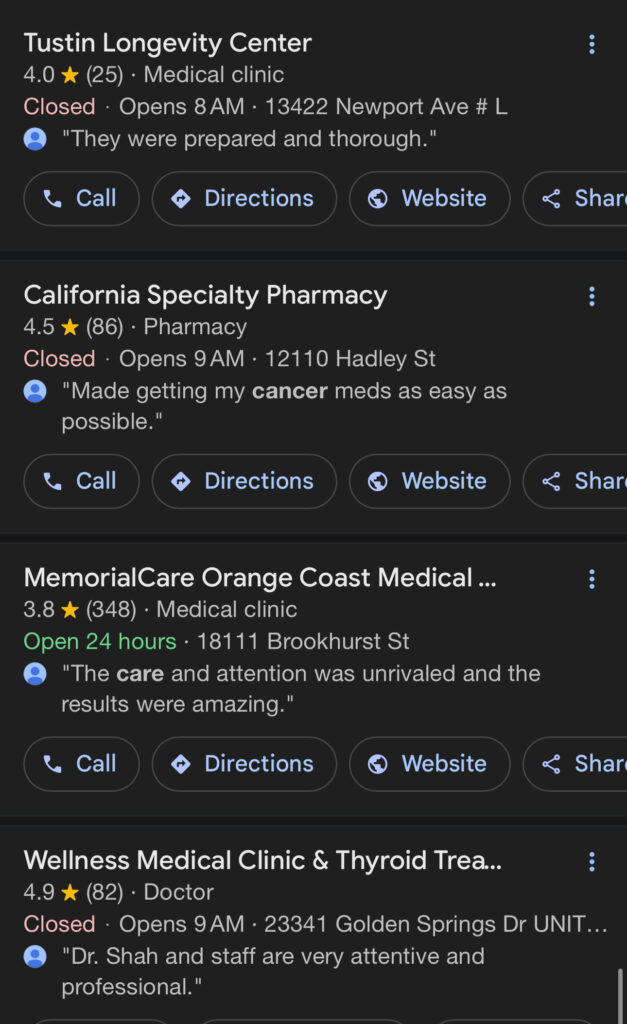Visit Tustin Longevity Center's website
The image size is (627, 1024).
point(430,199)
